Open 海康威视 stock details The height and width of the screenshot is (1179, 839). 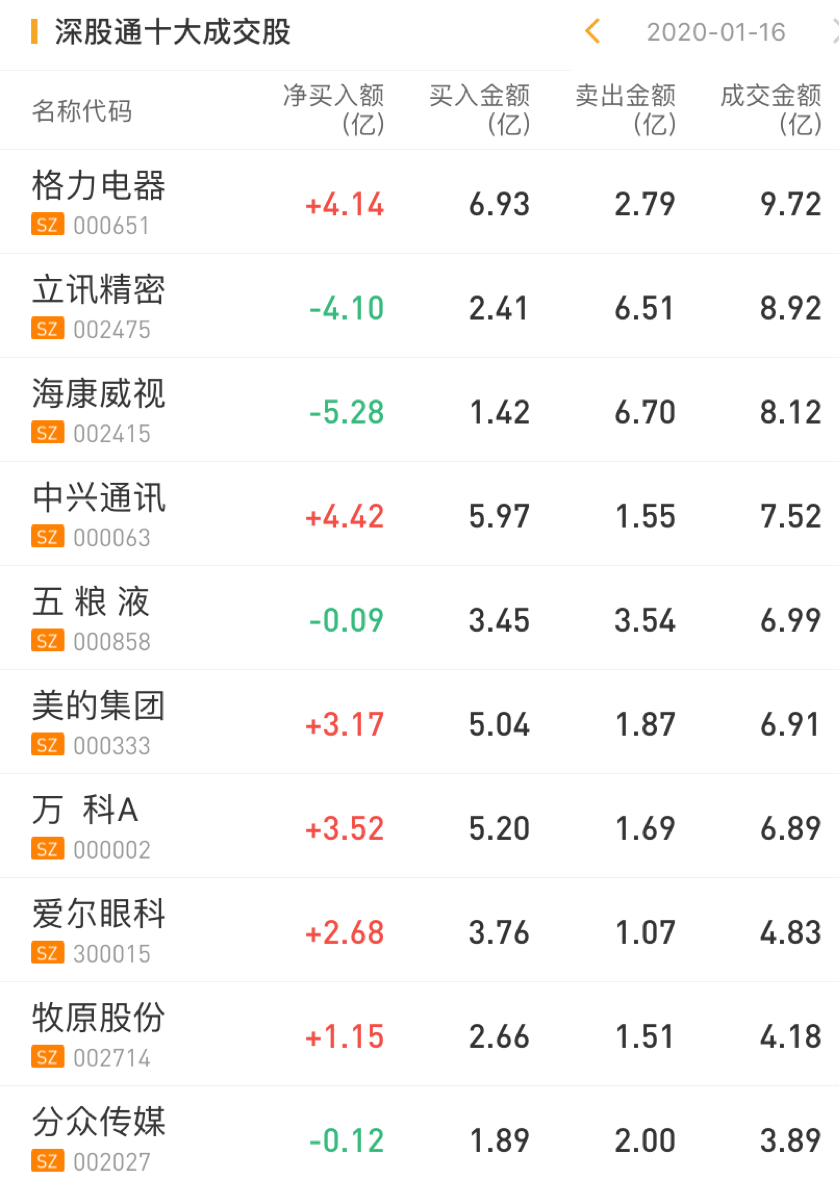click(98, 394)
